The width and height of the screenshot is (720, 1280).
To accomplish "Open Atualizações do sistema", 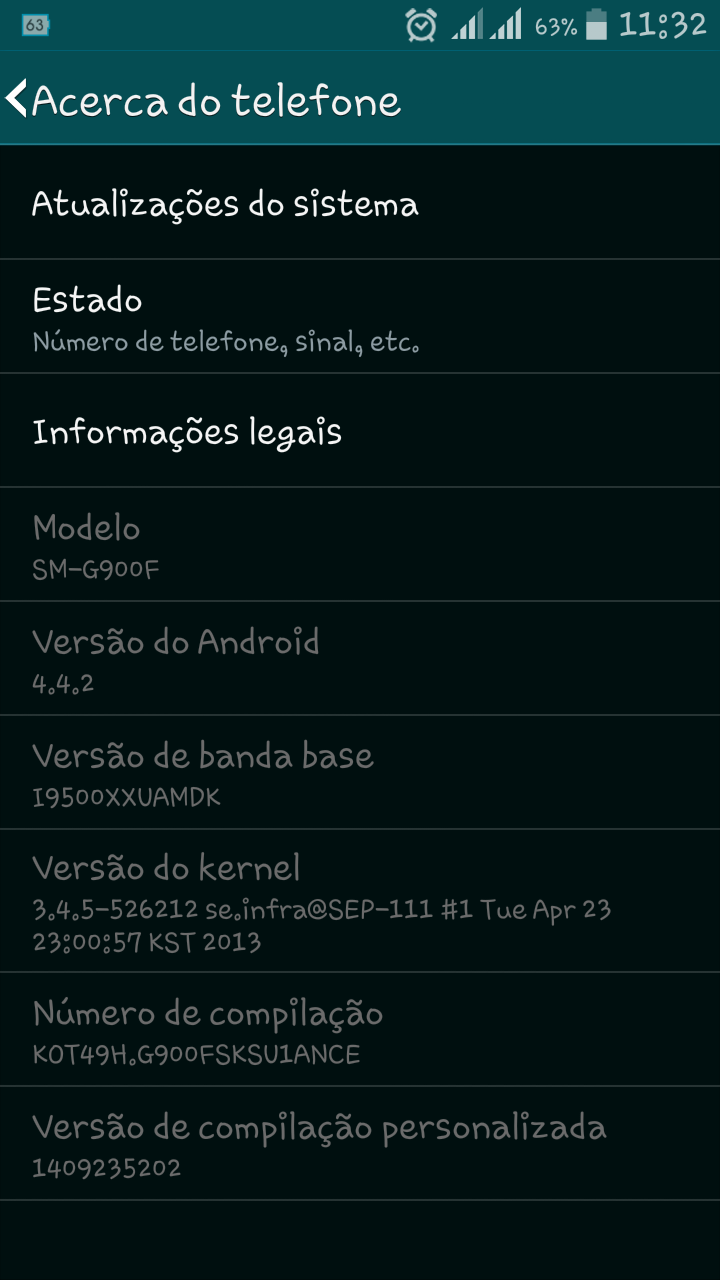I will tap(360, 203).
